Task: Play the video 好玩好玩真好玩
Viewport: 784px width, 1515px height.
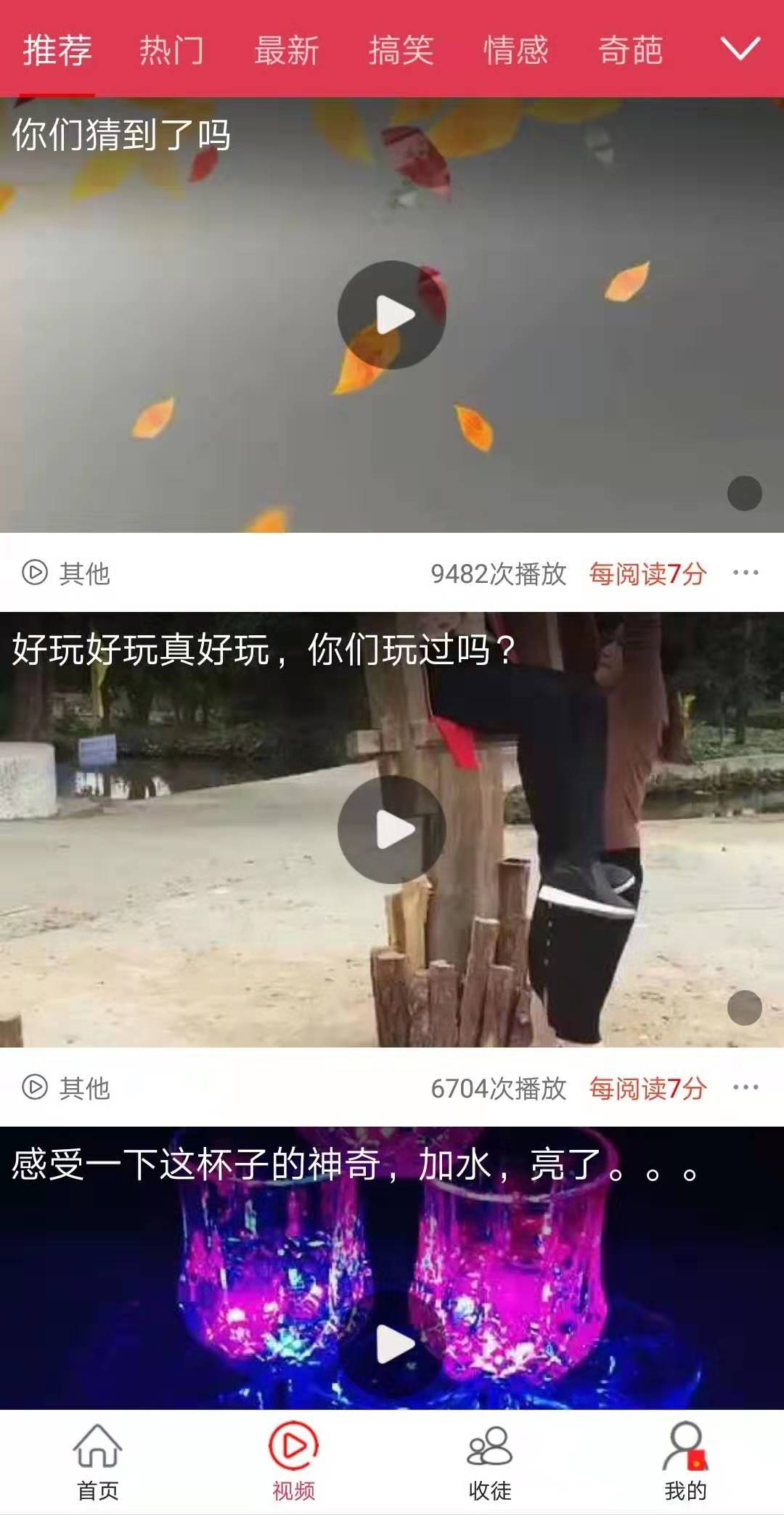Action: [392, 830]
